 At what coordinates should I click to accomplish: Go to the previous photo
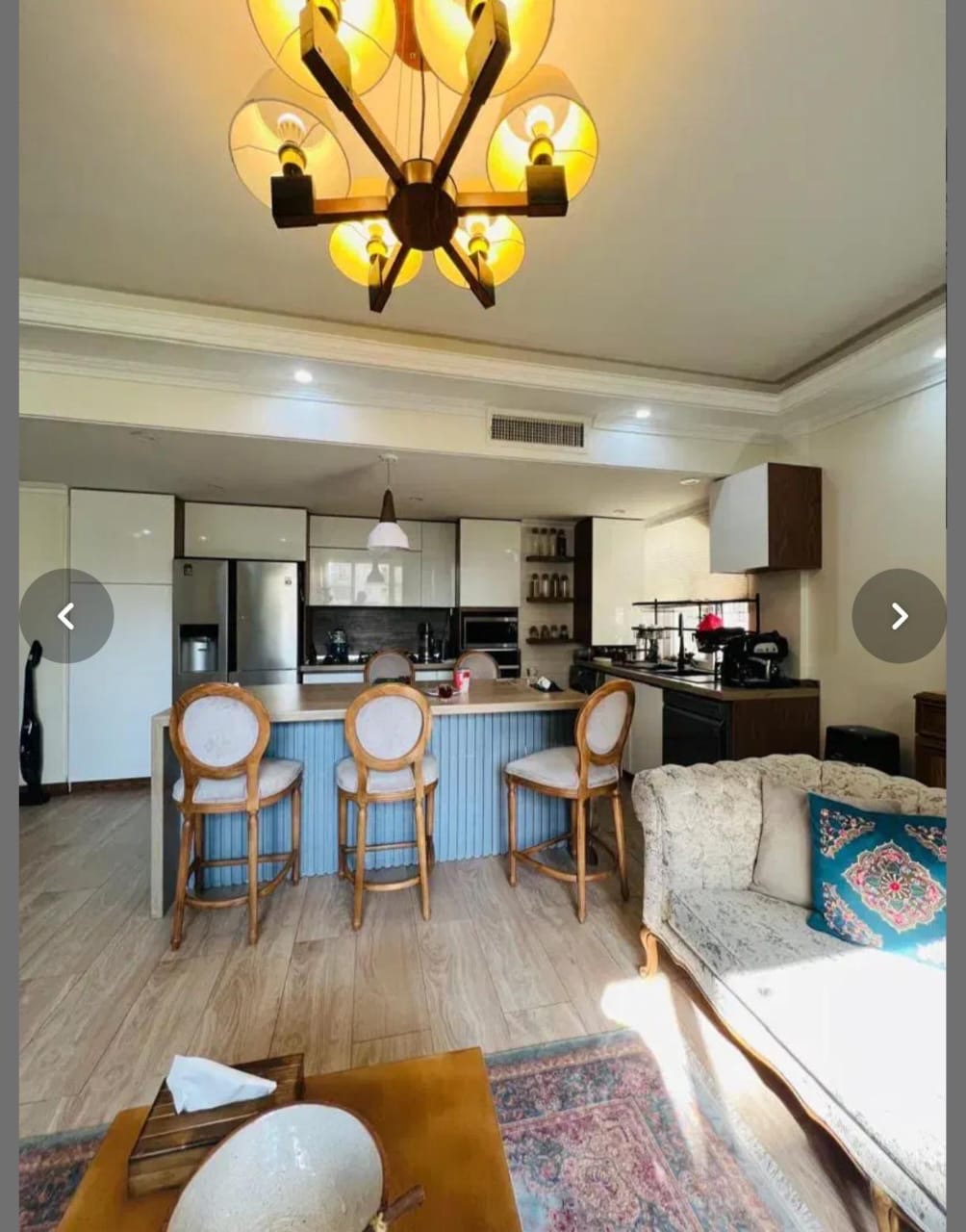click(x=66, y=616)
